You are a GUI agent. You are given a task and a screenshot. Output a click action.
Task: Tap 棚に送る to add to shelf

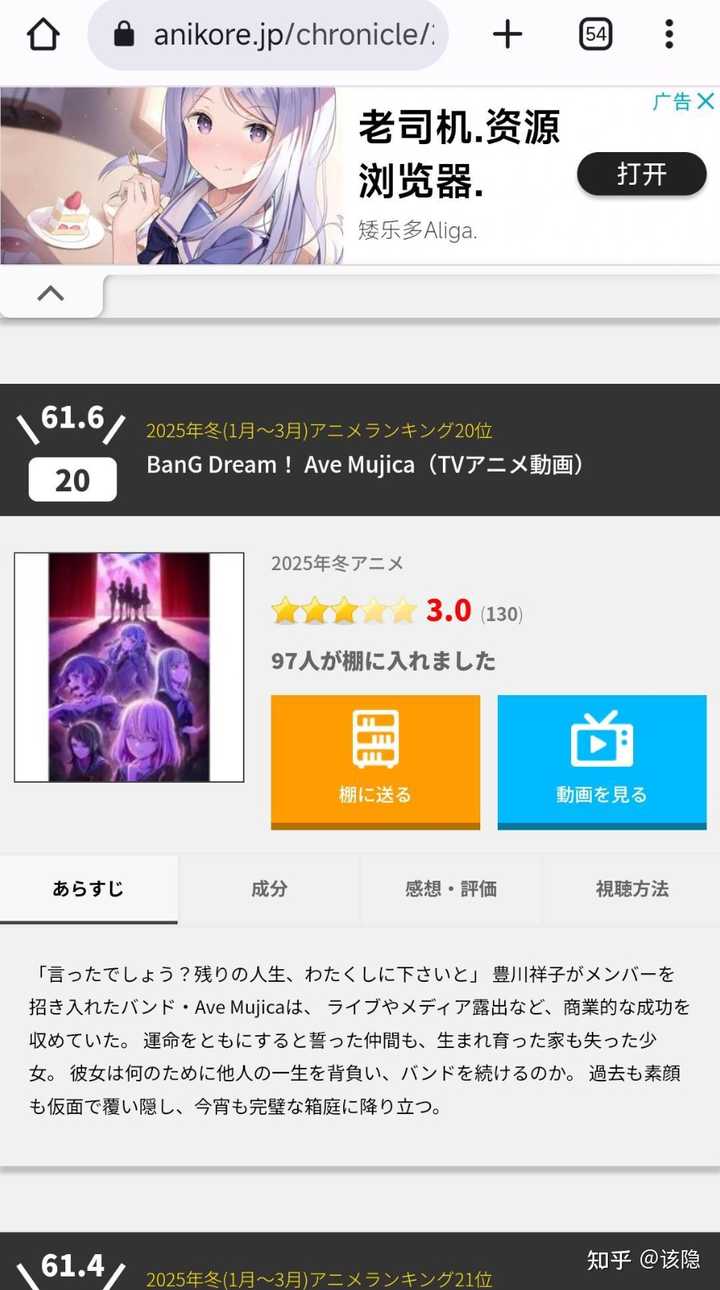pos(375,760)
